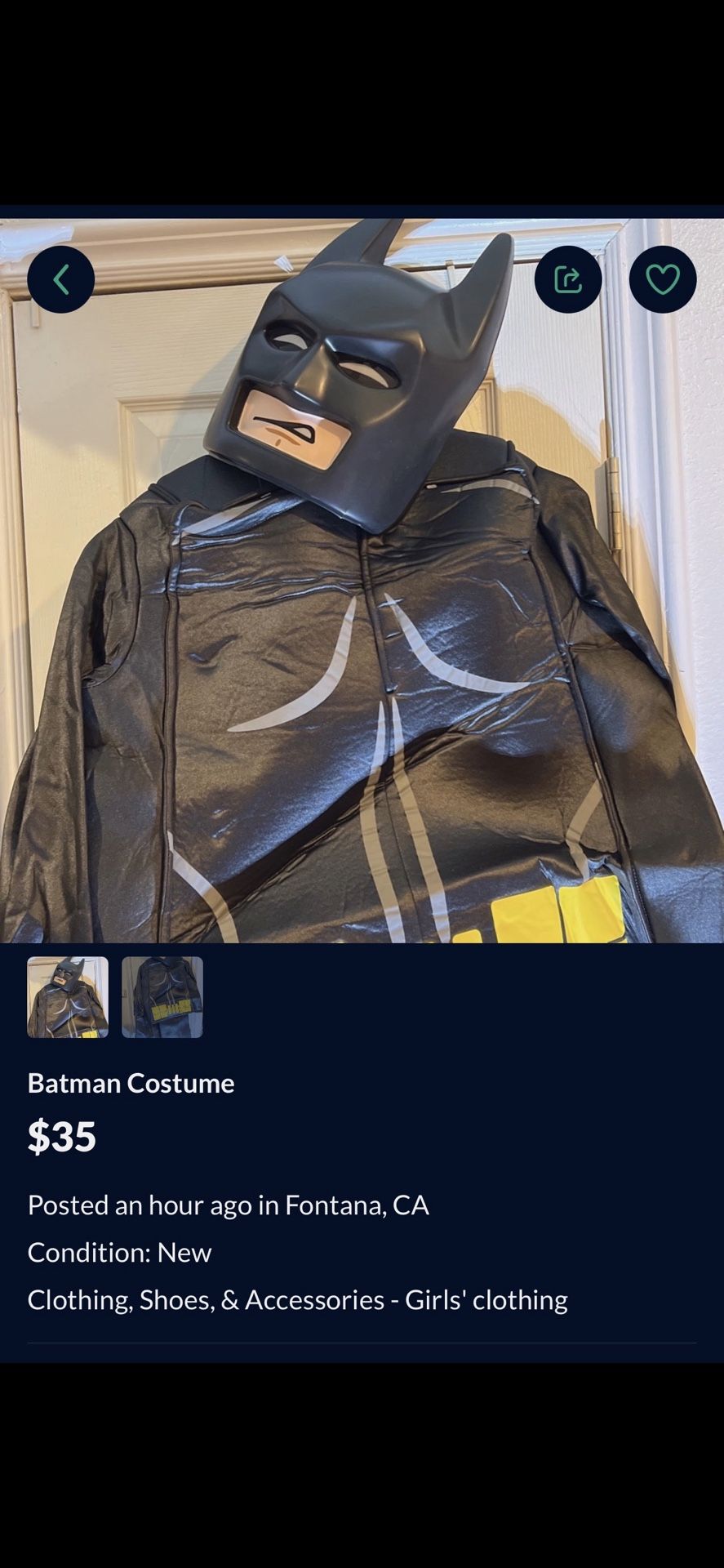Select the currently active photo thumbnail
Screen dimensions: 724x1568
(68, 998)
